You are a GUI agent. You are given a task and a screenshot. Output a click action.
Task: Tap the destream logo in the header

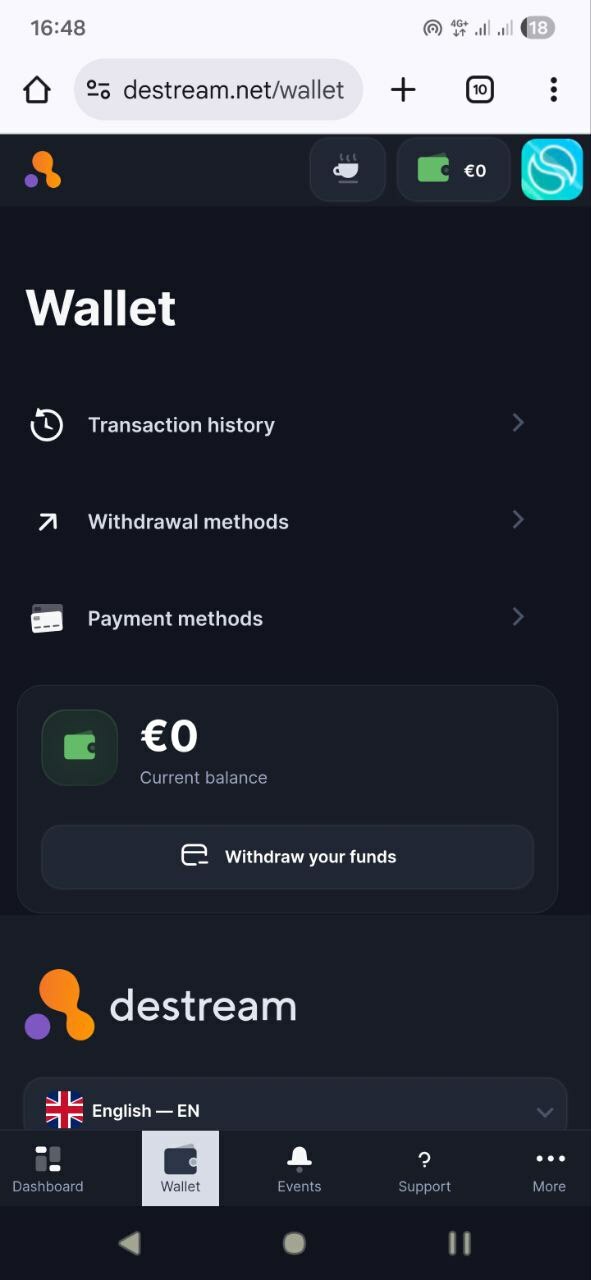[43, 170]
